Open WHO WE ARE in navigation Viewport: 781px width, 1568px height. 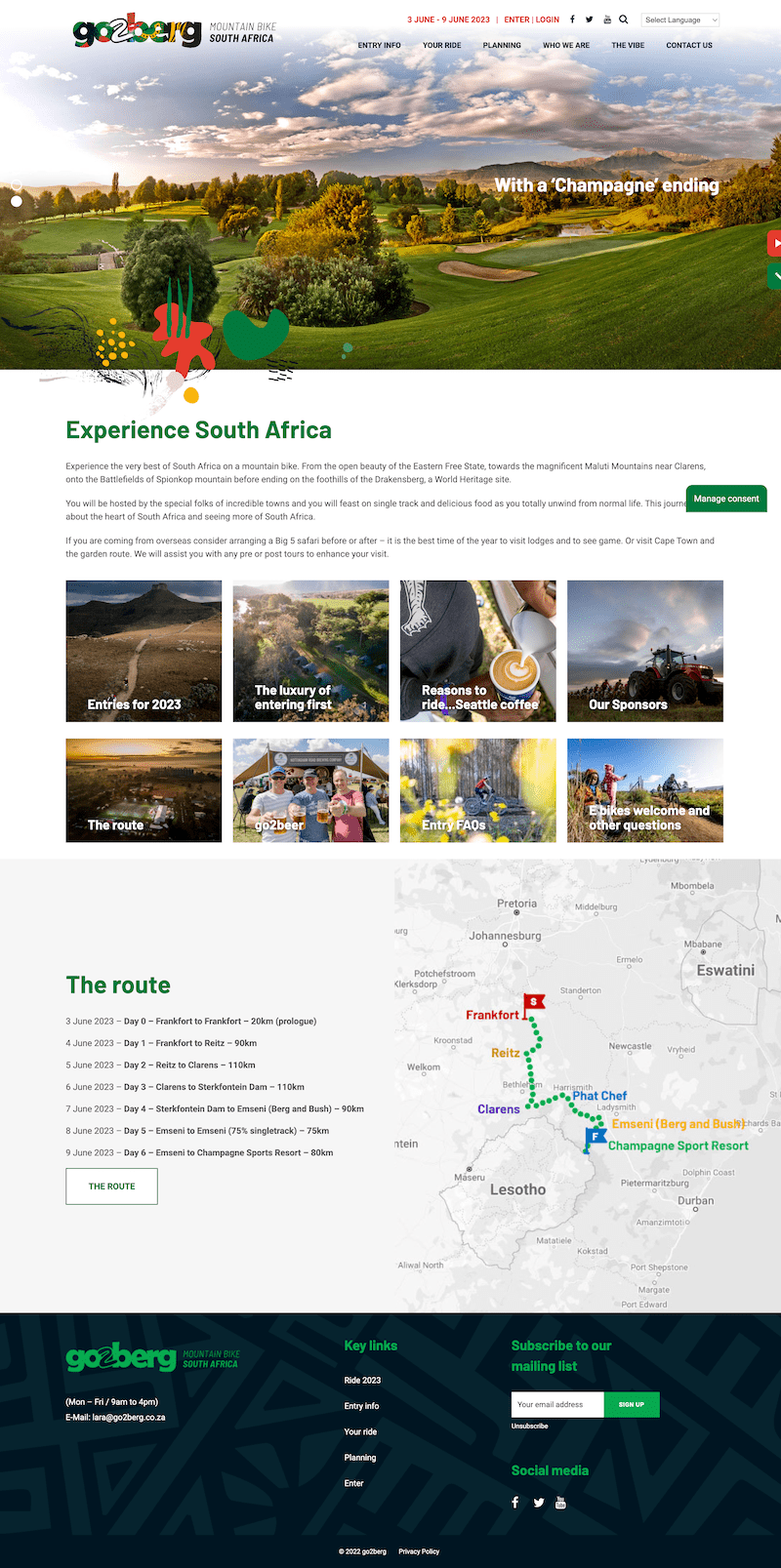coord(566,45)
